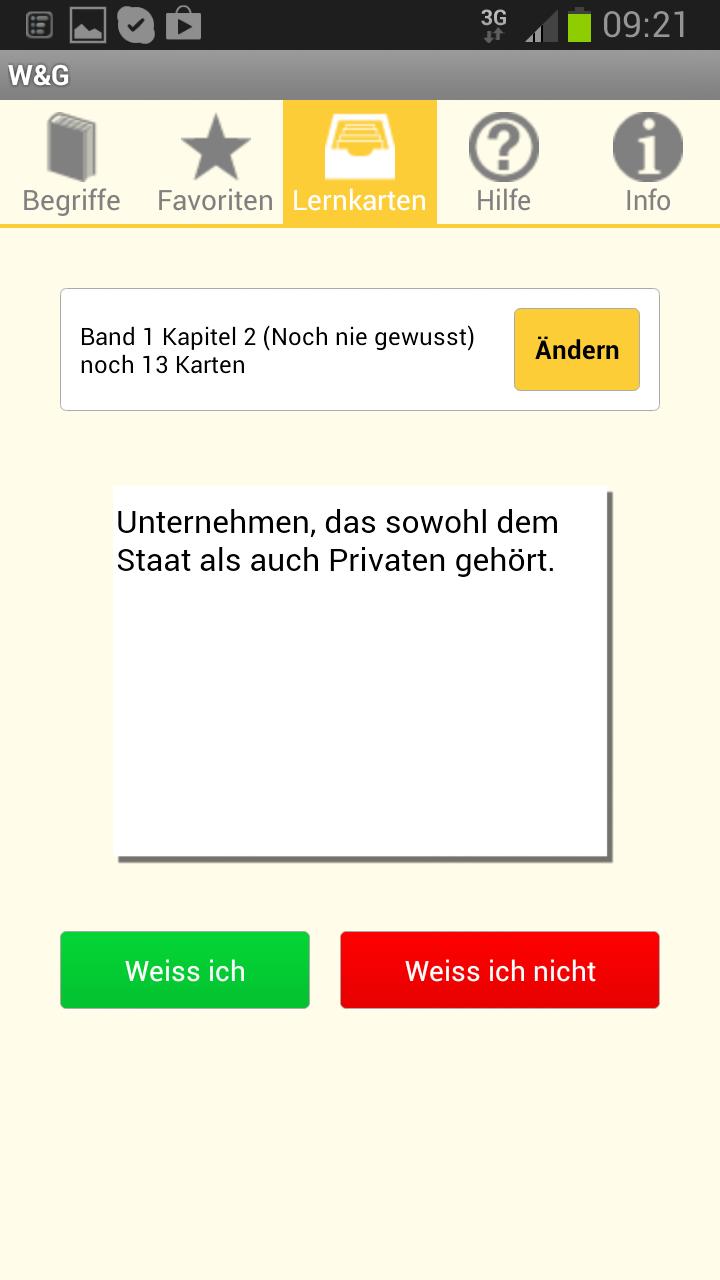
Task: Flip the flashcard about Unternehmen
Action: point(361,672)
